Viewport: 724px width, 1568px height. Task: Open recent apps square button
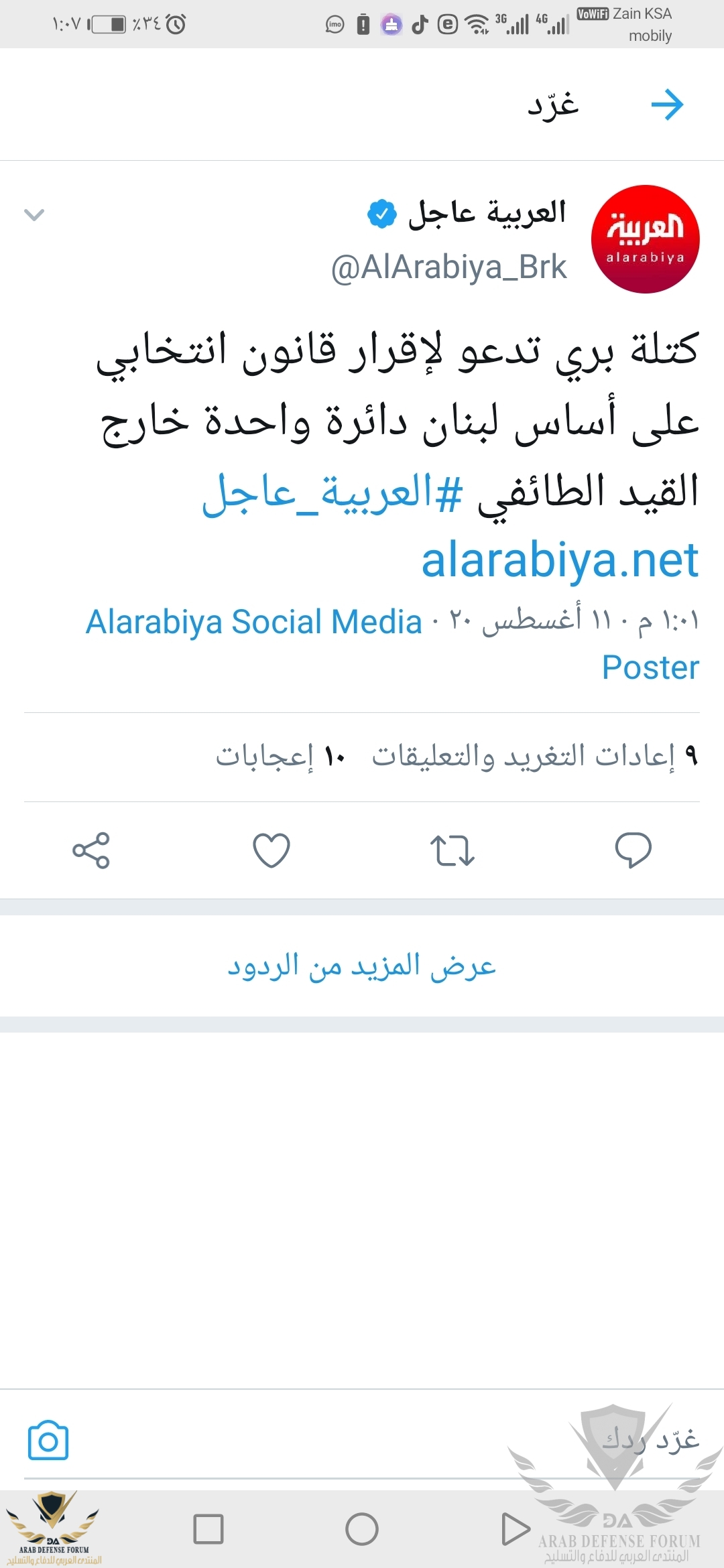point(208,1529)
